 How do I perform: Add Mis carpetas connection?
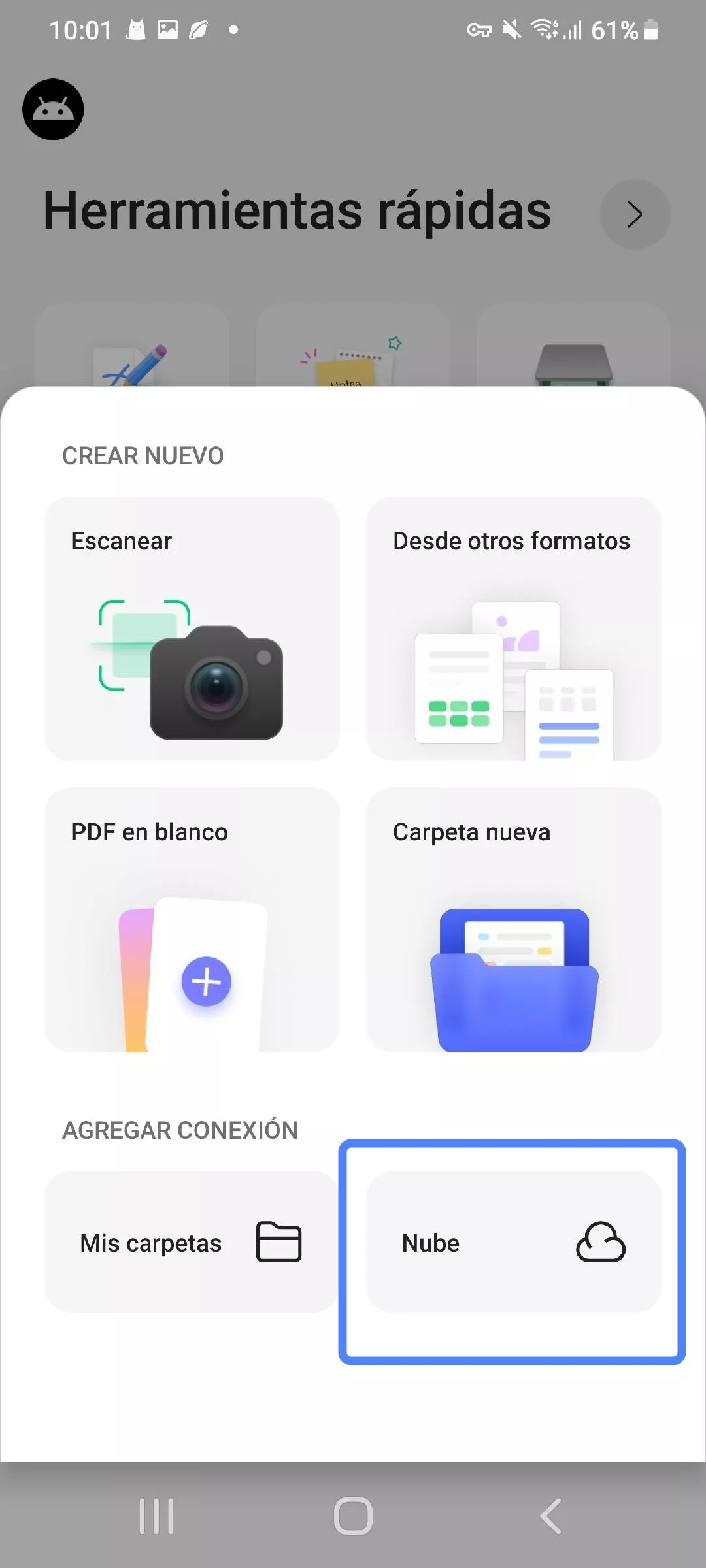[x=191, y=1241]
